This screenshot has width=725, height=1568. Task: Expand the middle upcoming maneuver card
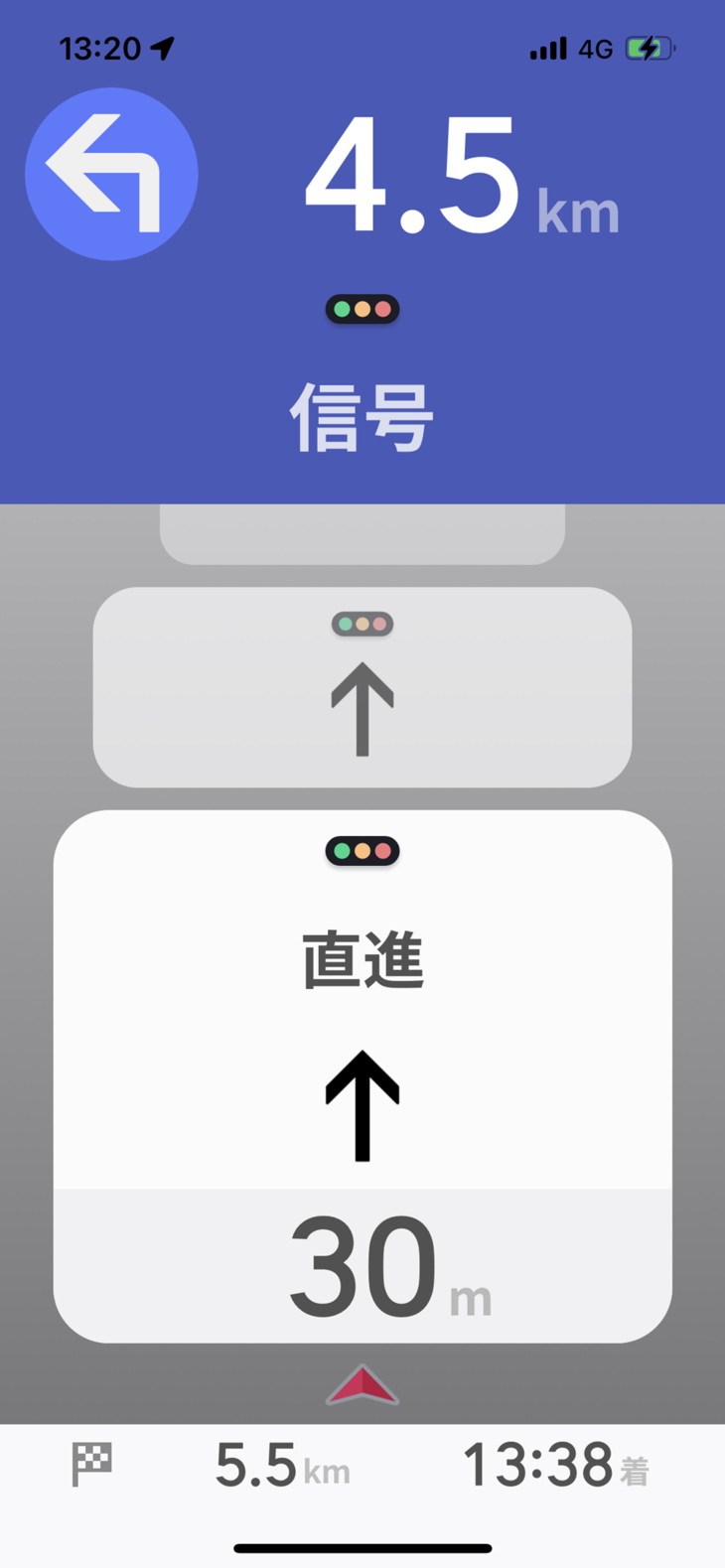click(x=362, y=685)
